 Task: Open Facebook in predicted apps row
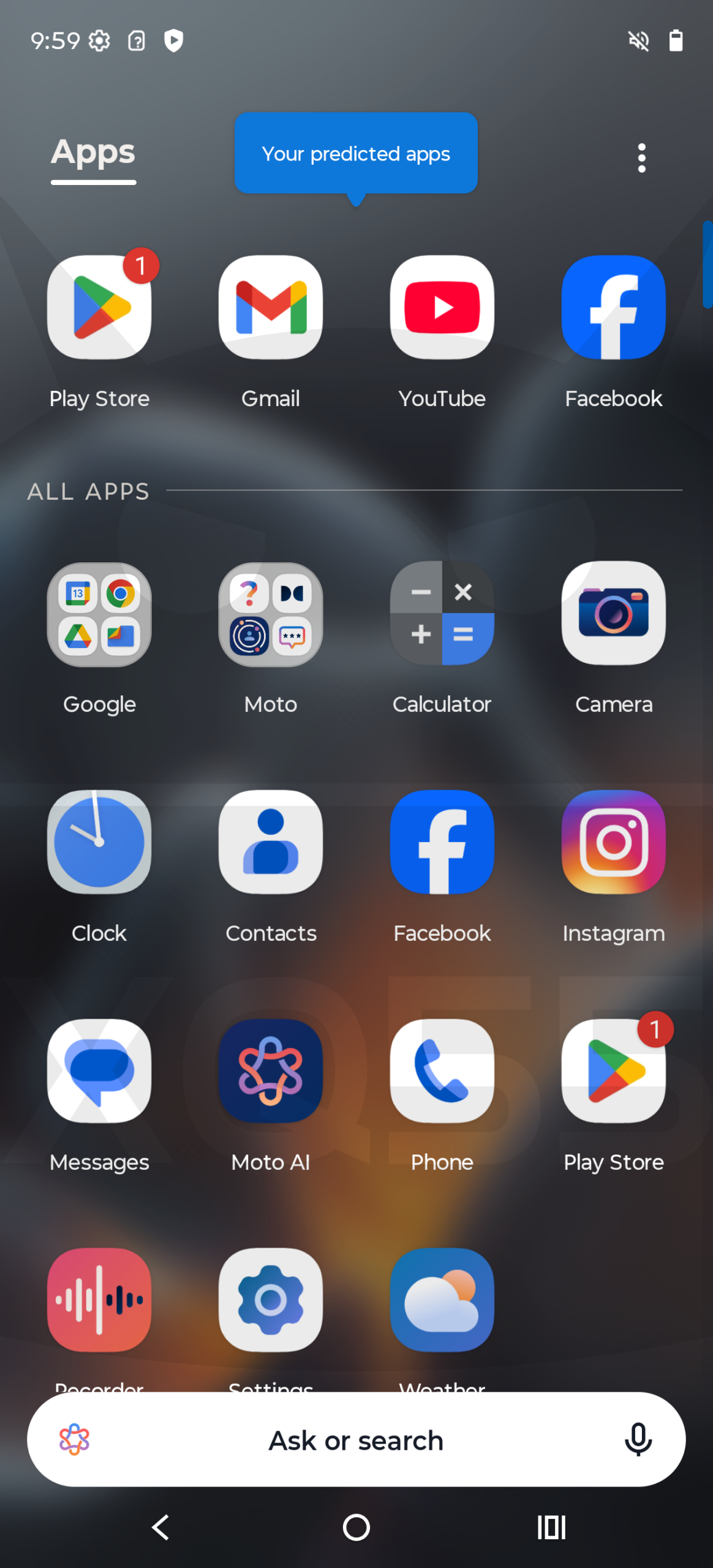tap(613, 307)
